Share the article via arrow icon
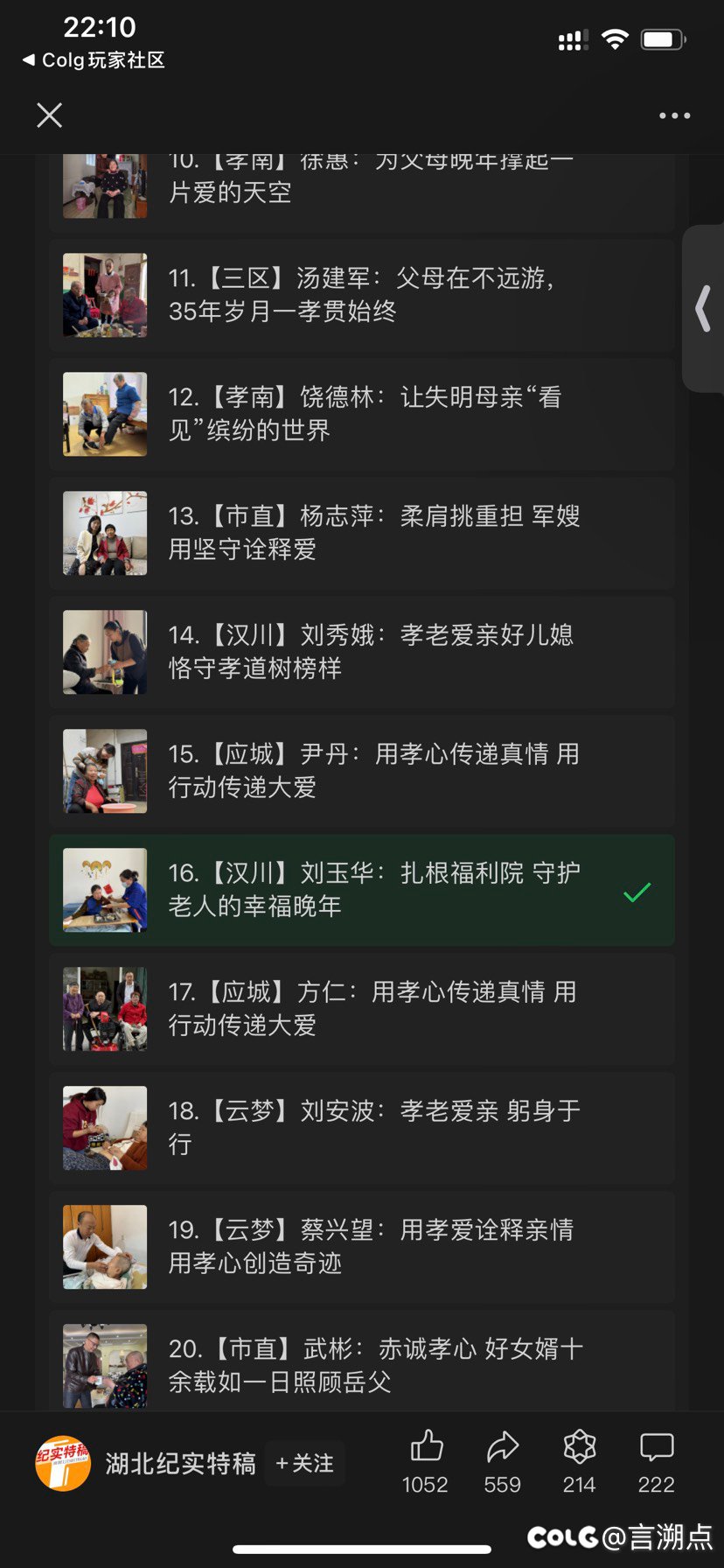724x1568 pixels. click(x=503, y=1461)
